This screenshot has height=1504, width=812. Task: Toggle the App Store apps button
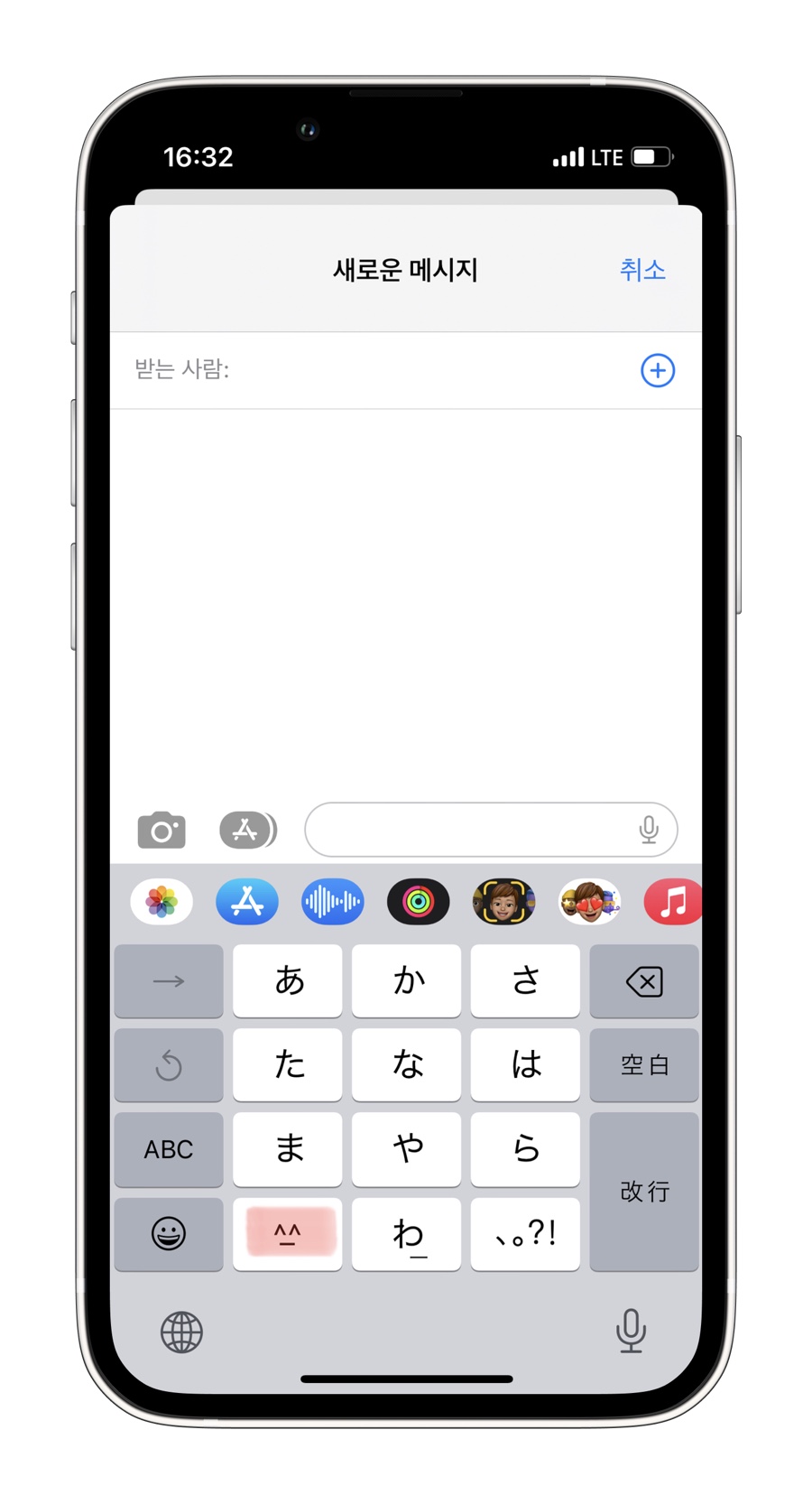(x=248, y=830)
